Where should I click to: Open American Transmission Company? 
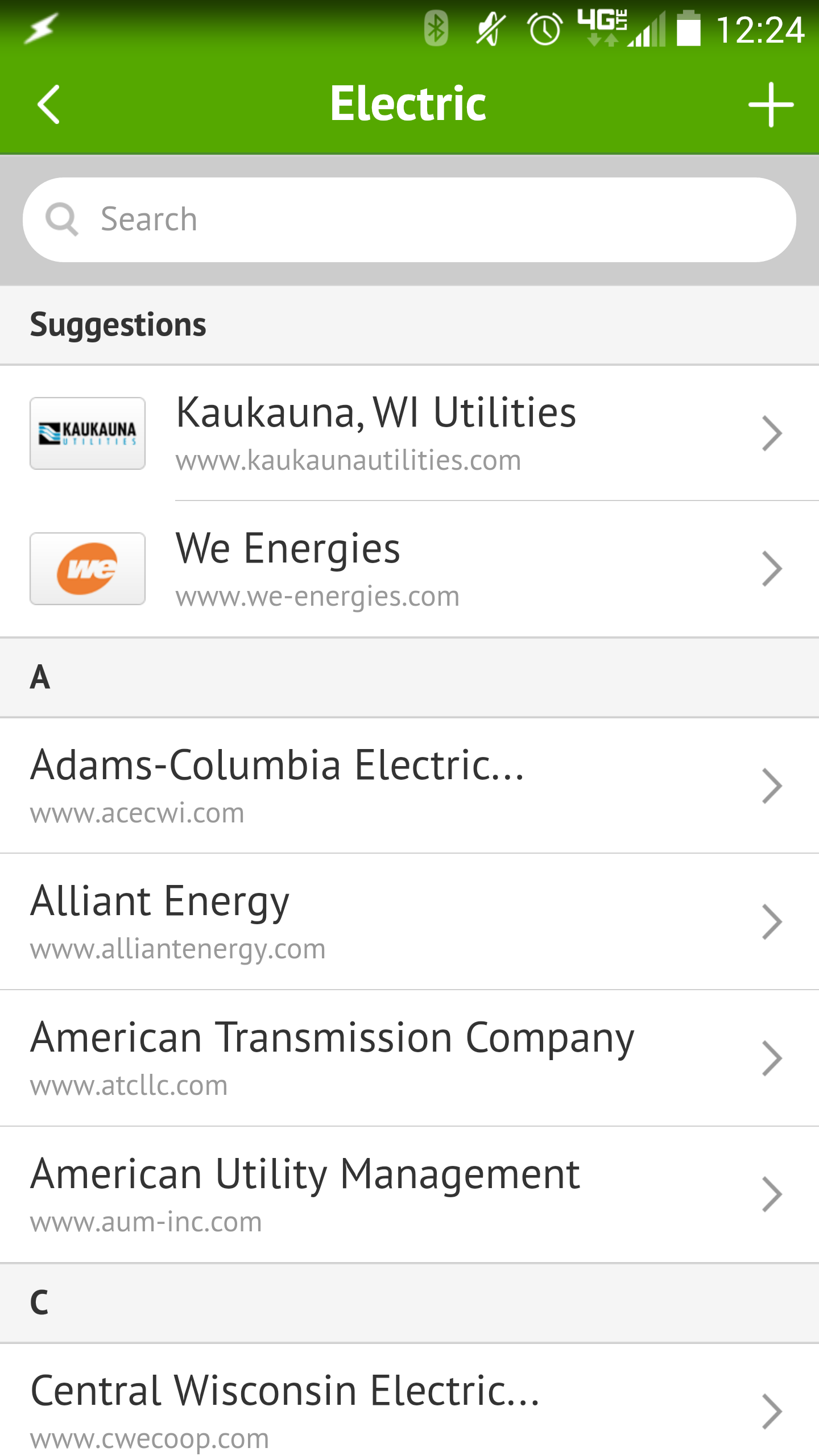[x=409, y=1058]
